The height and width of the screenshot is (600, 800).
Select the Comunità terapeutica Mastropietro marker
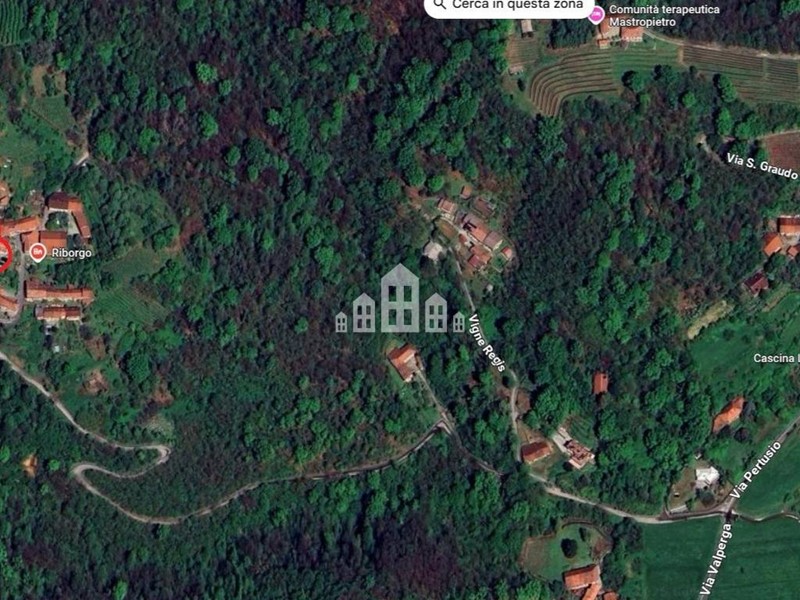click(597, 15)
